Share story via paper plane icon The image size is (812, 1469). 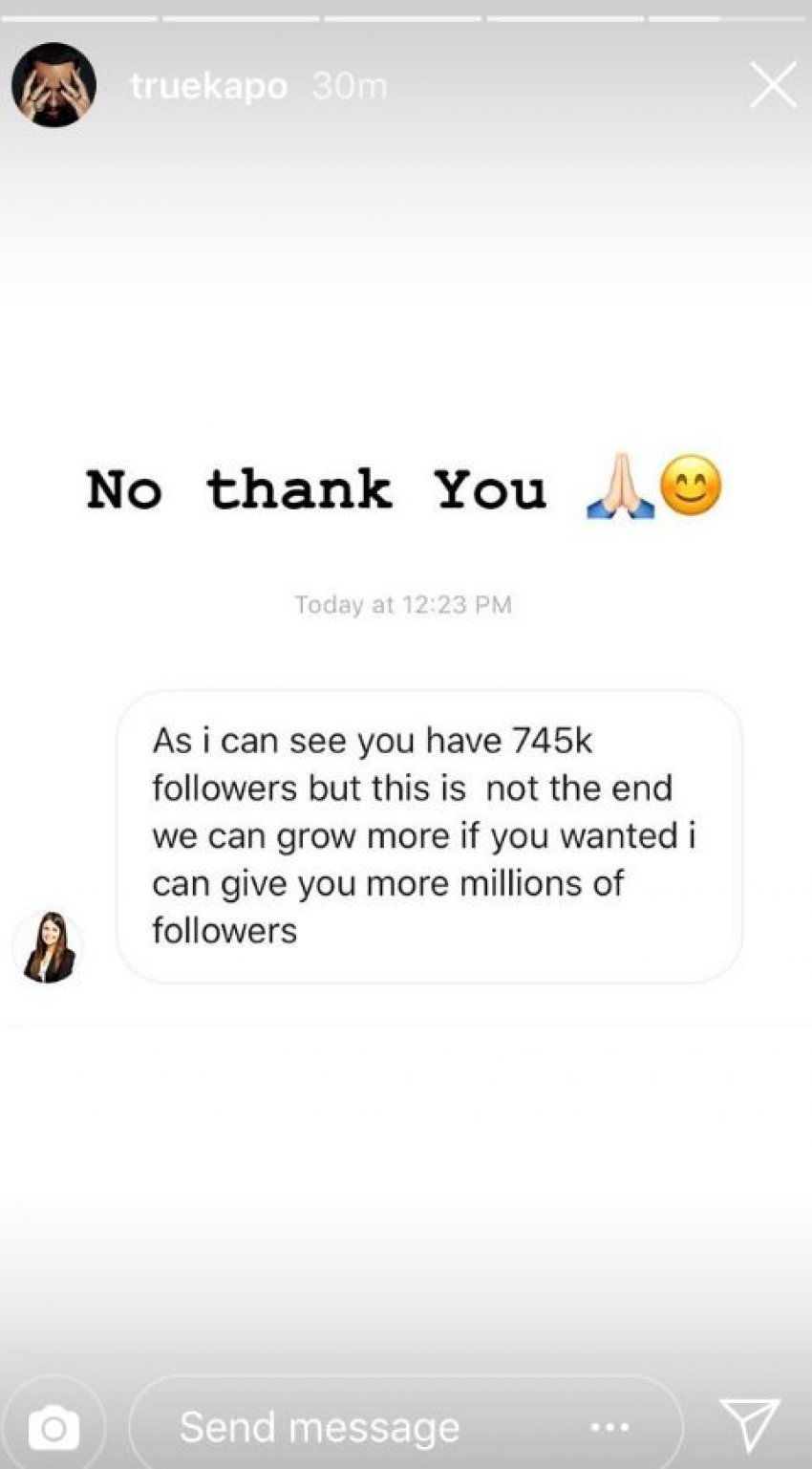click(x=750, y=1425)
